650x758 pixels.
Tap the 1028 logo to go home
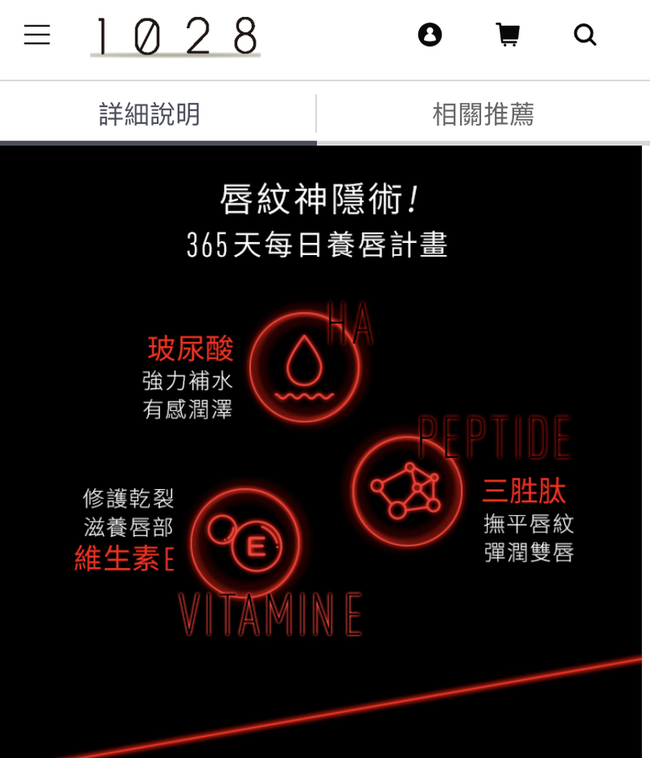click(x=175, y=37)
